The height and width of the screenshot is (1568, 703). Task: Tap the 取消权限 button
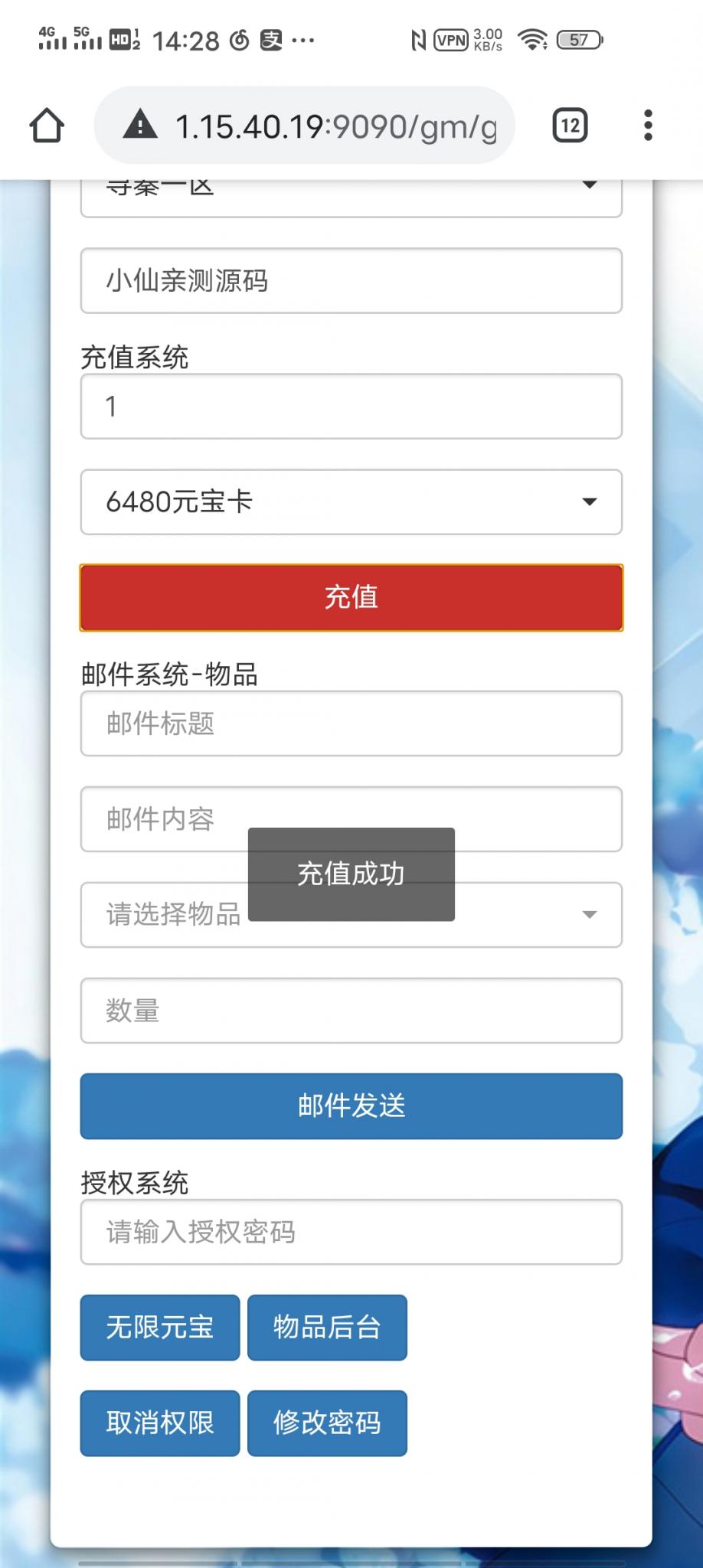[160, 1423]
